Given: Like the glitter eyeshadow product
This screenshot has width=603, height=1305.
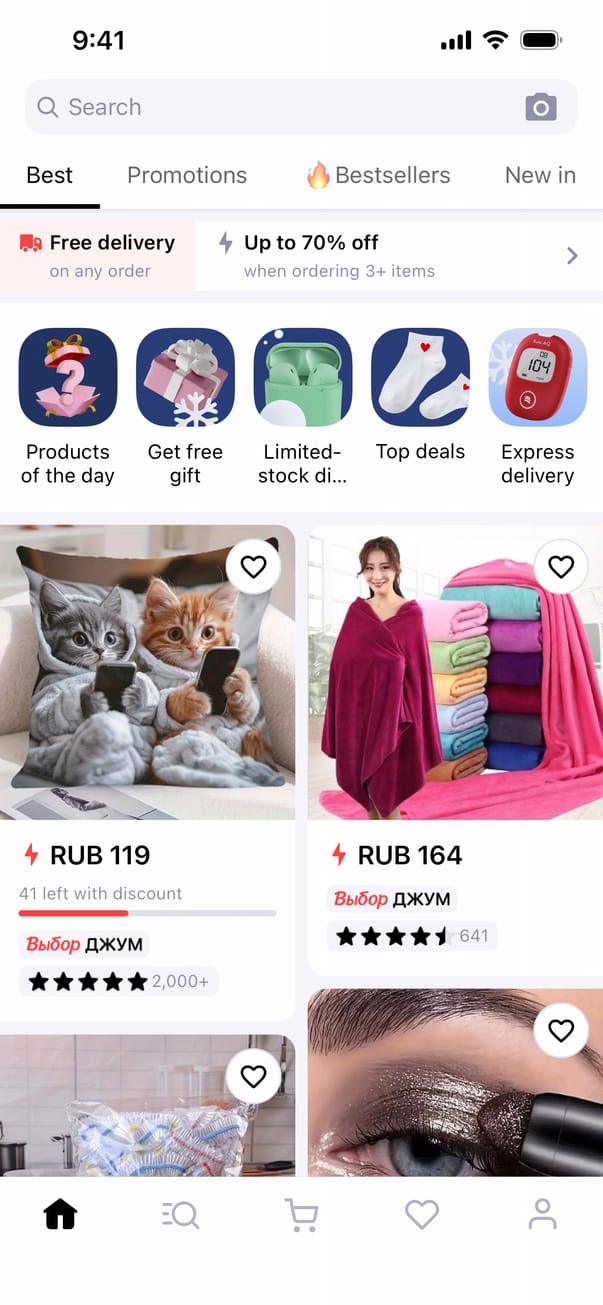Looking at the screenshot, I should 561,1030.
